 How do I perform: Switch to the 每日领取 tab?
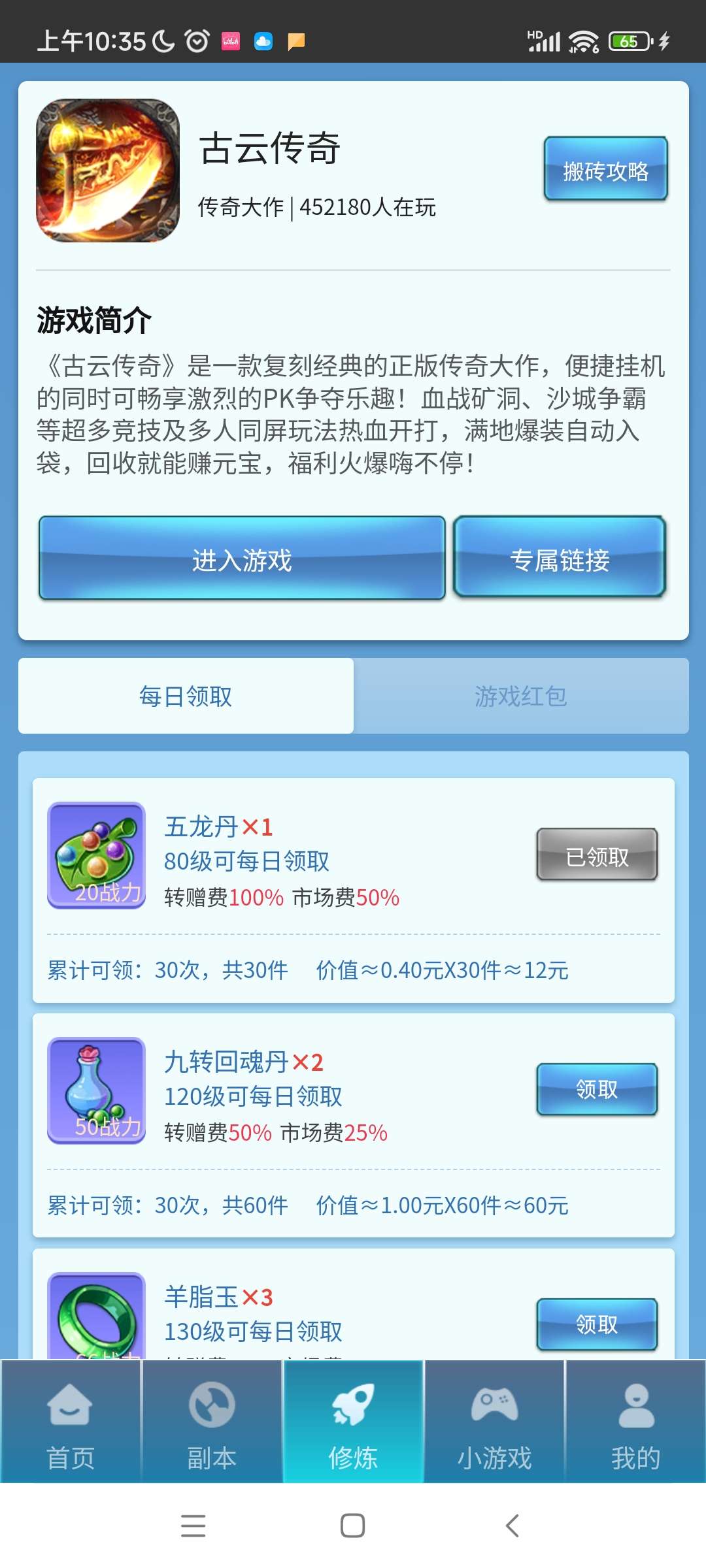coord(186,696)
